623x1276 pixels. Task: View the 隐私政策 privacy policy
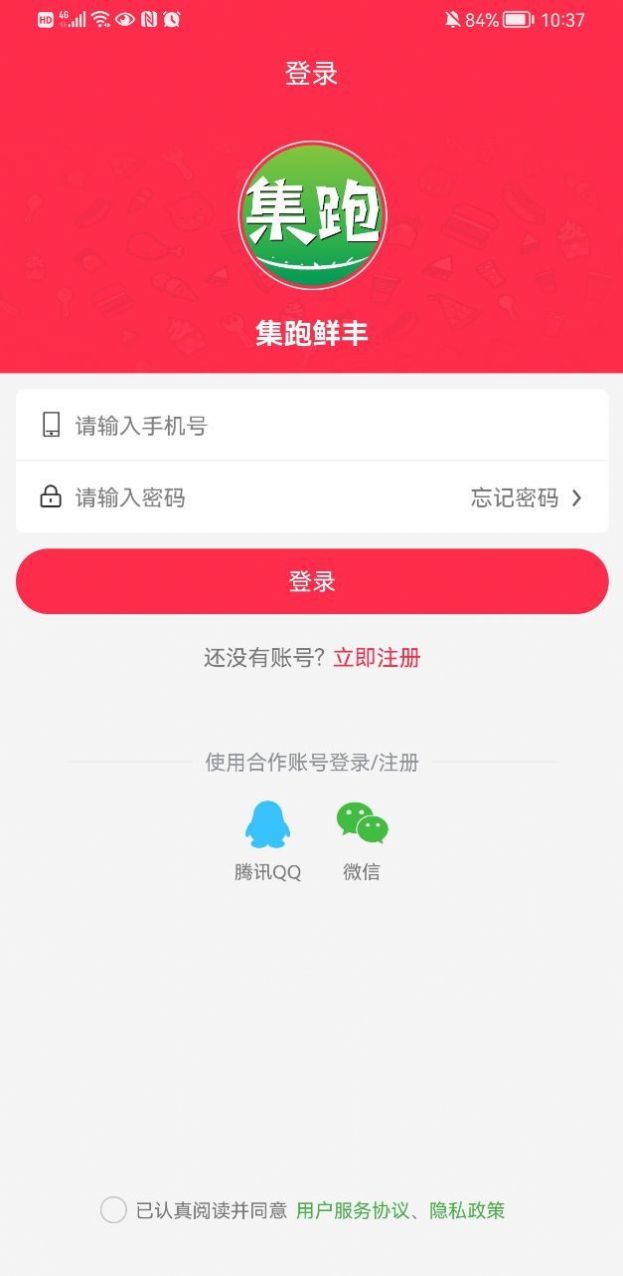[467, 1210]
